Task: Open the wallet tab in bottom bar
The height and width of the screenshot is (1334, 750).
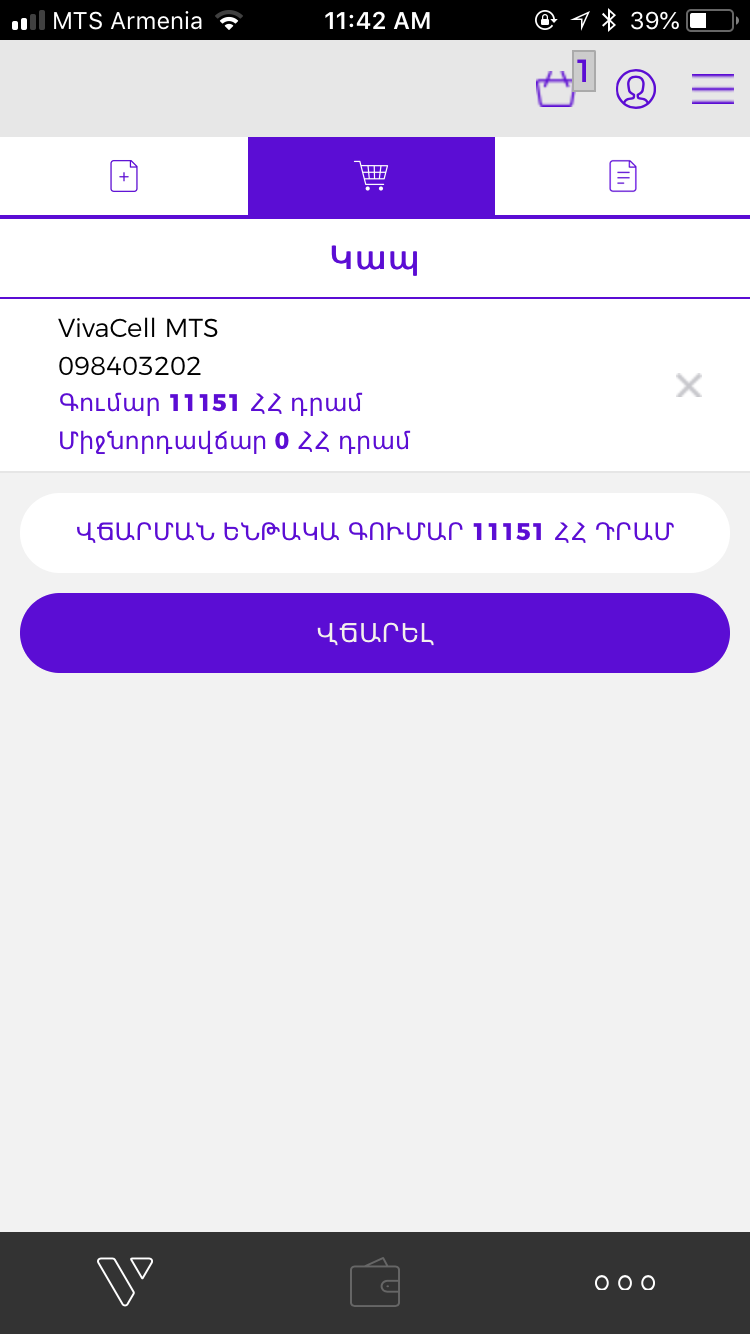Action: tap(375, 1282)
